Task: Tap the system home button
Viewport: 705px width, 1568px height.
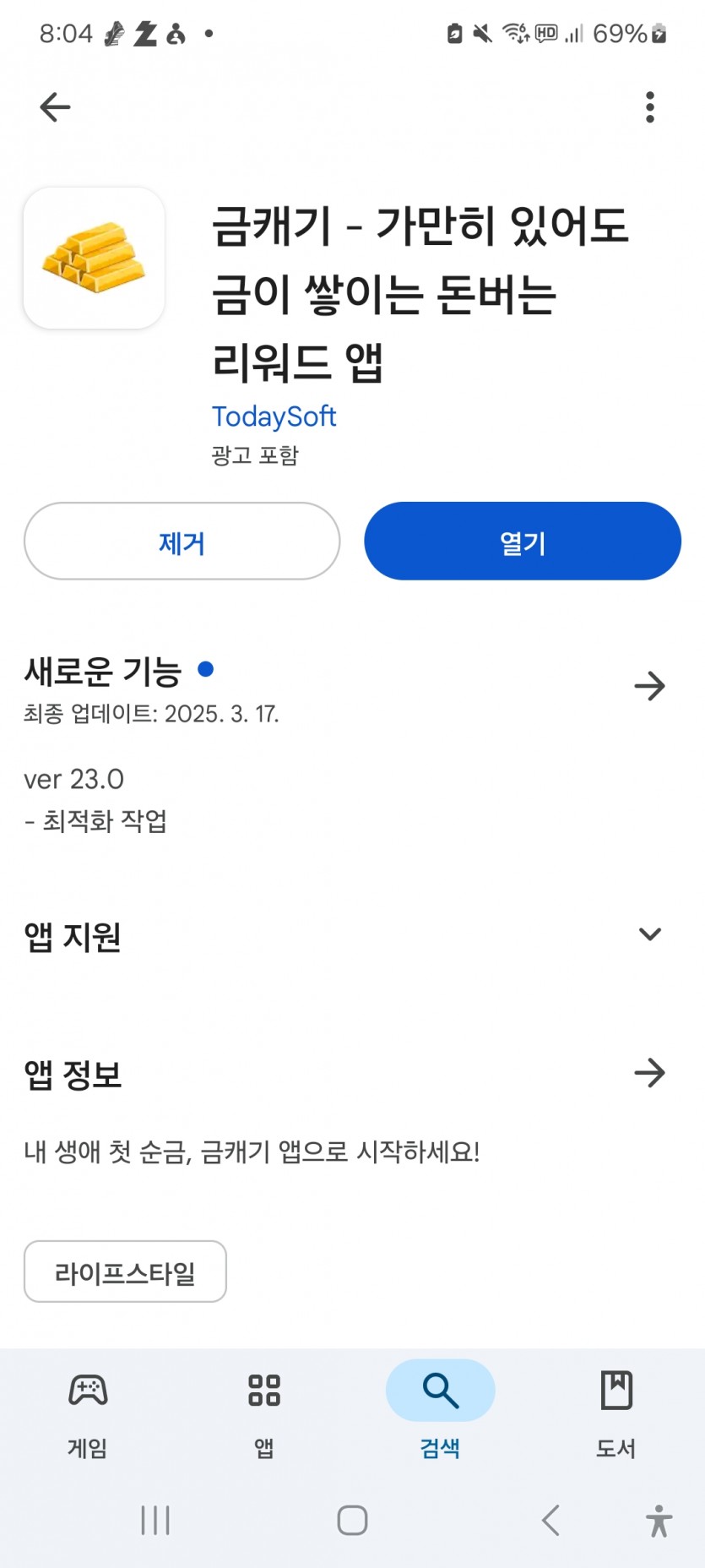Action: pyautogui.click(x=352, y=1521)
